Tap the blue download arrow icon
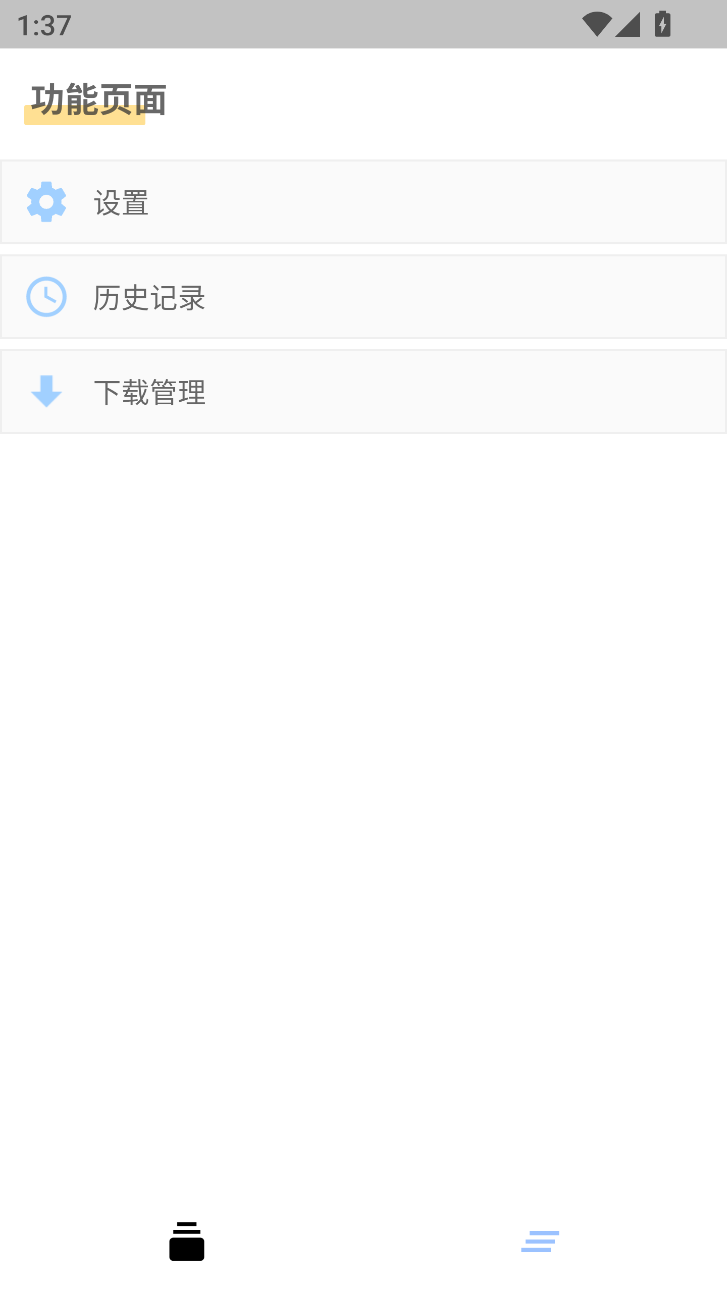 46,391
